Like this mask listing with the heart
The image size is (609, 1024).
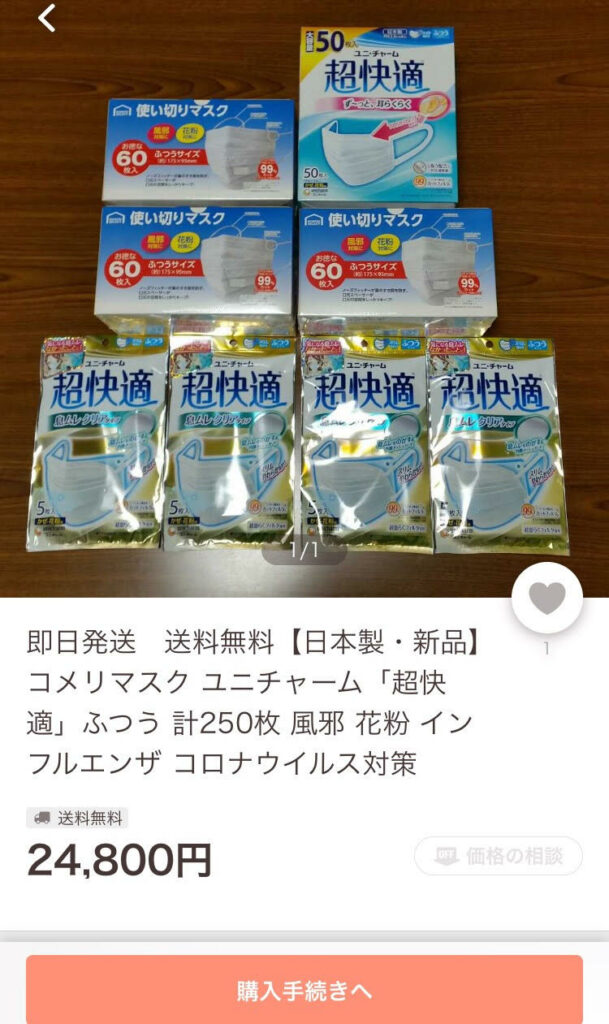pos(546,598)
